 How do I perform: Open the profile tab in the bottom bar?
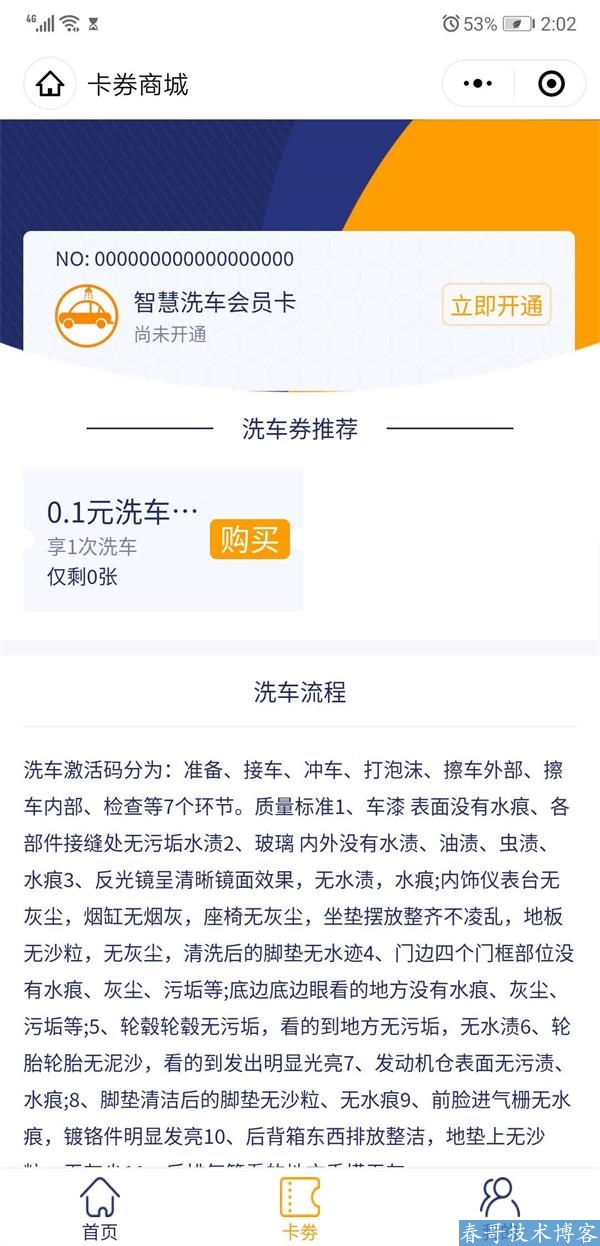(x=499, y=1205)
